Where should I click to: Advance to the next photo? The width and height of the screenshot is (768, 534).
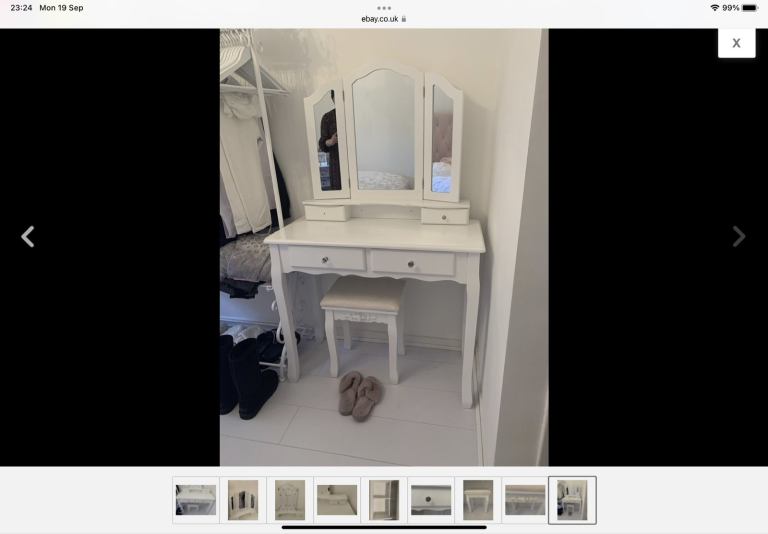(738, 237)
